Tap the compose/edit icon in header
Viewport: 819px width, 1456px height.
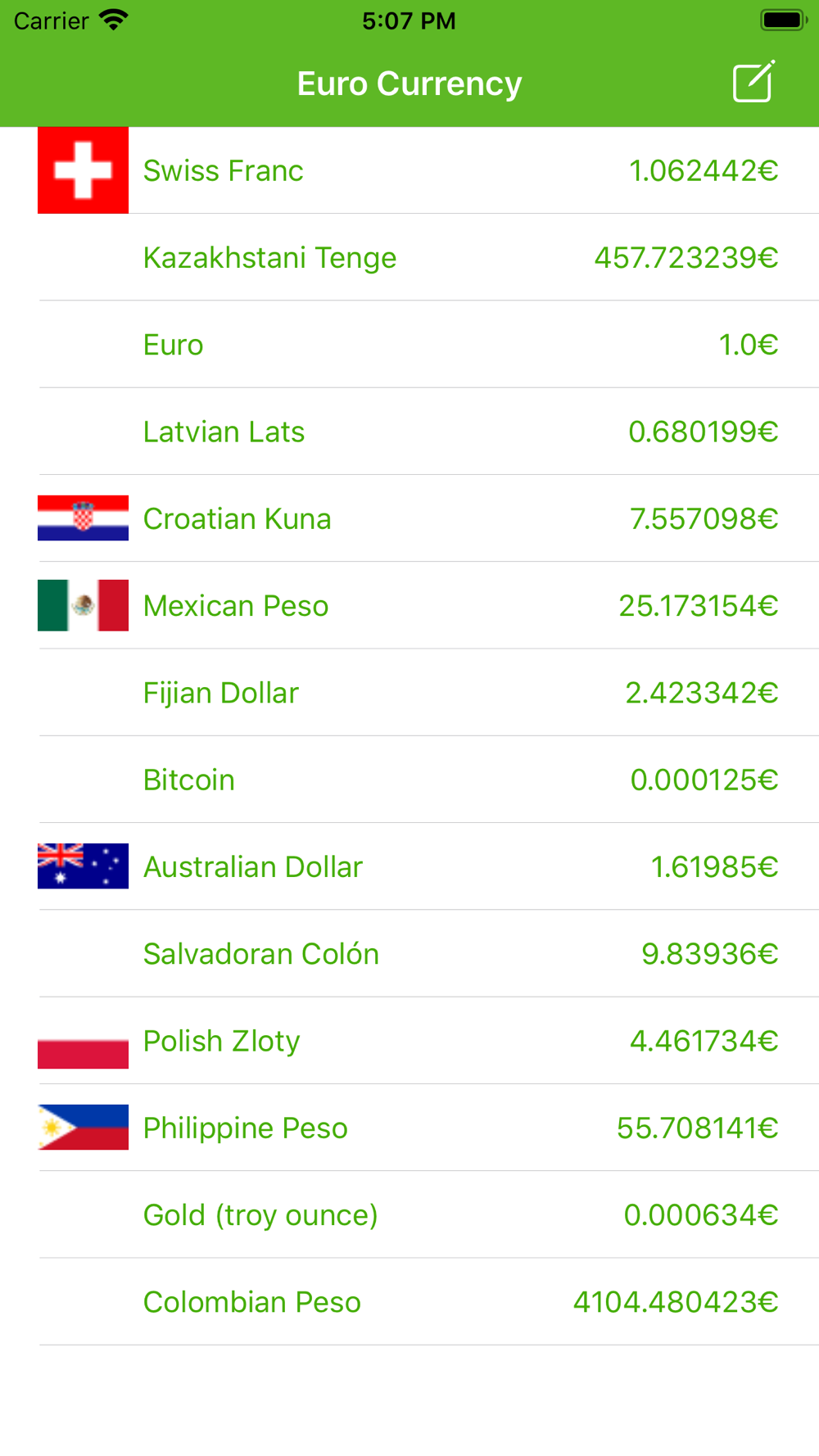pos(753,82)
